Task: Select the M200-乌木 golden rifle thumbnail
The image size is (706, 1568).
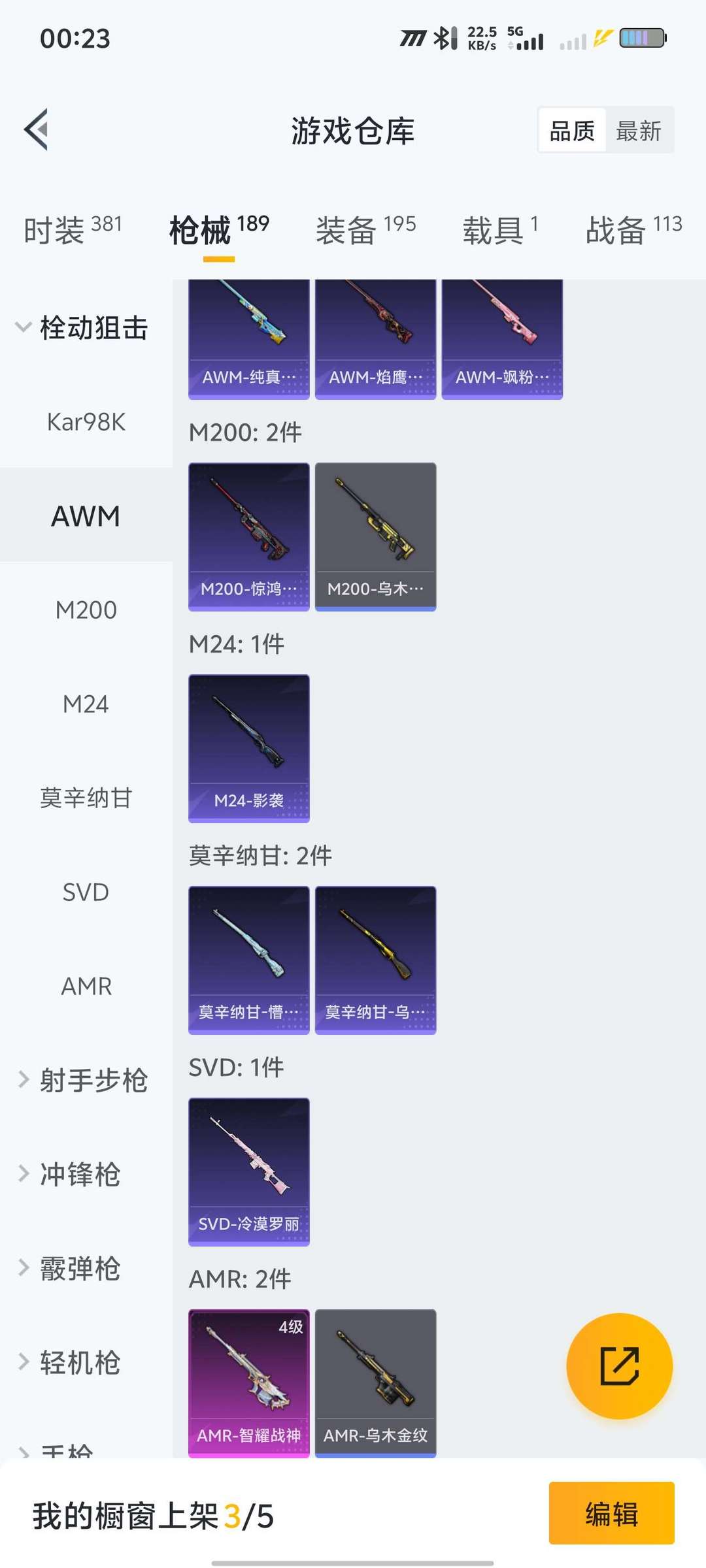Action: 375,536
